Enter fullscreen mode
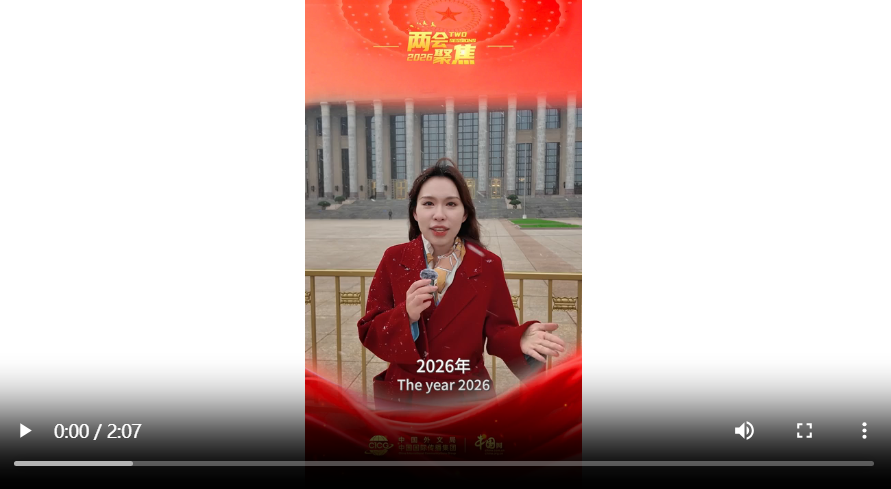Image resolution: width=891 pixels, height=489 pixels. [x=804, y=431]
